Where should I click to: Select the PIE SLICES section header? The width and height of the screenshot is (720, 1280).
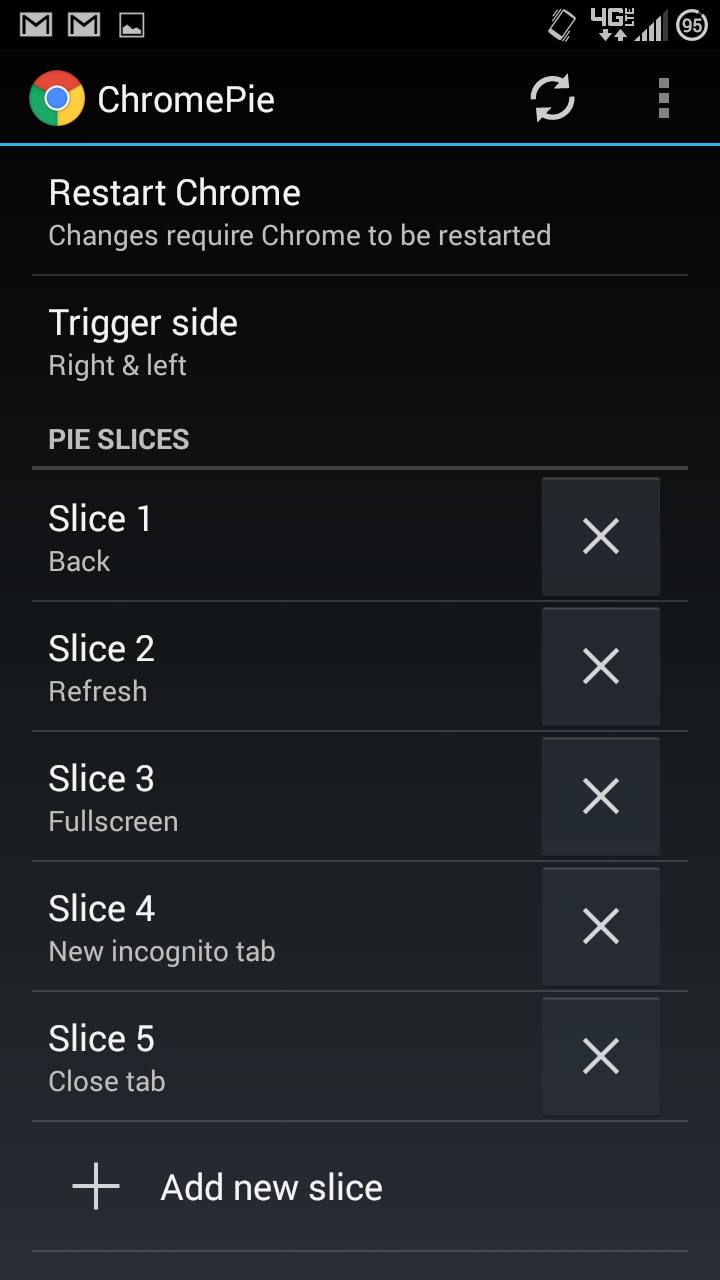click(x=118, y=438)
